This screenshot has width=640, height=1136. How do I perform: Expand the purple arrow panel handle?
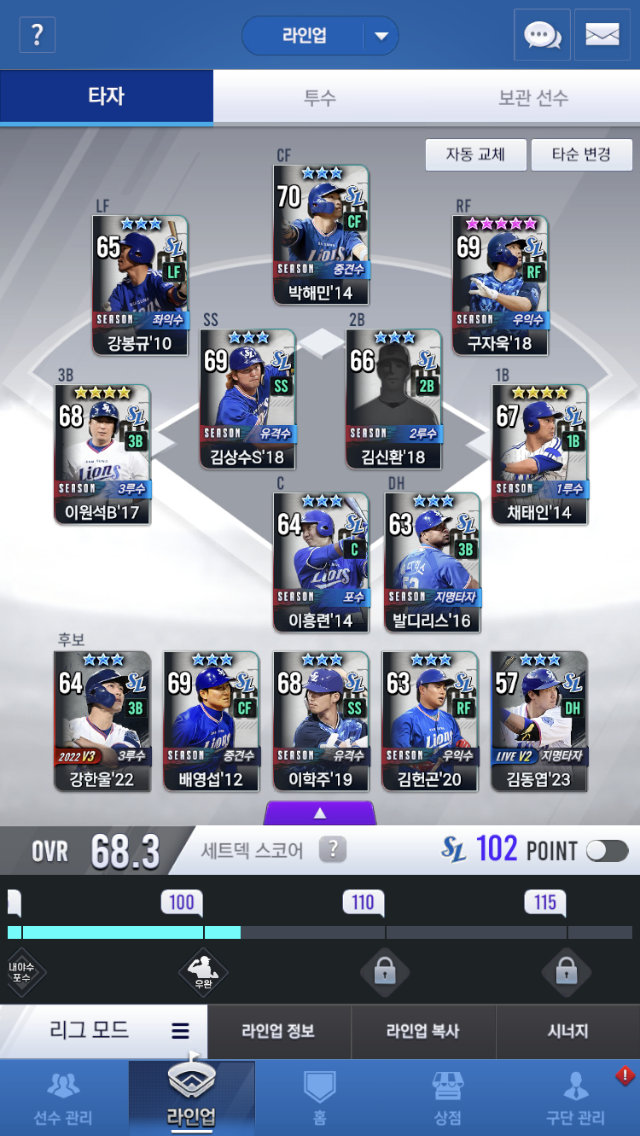click(x=320, y=812)
